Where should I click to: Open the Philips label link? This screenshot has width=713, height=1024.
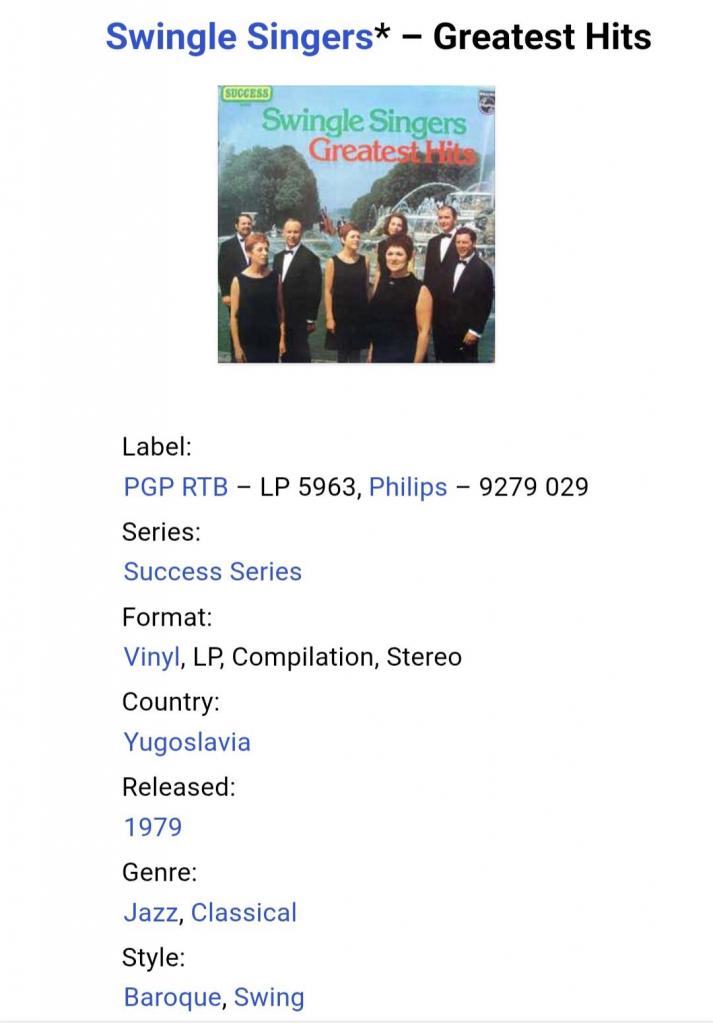coord(408,487)
